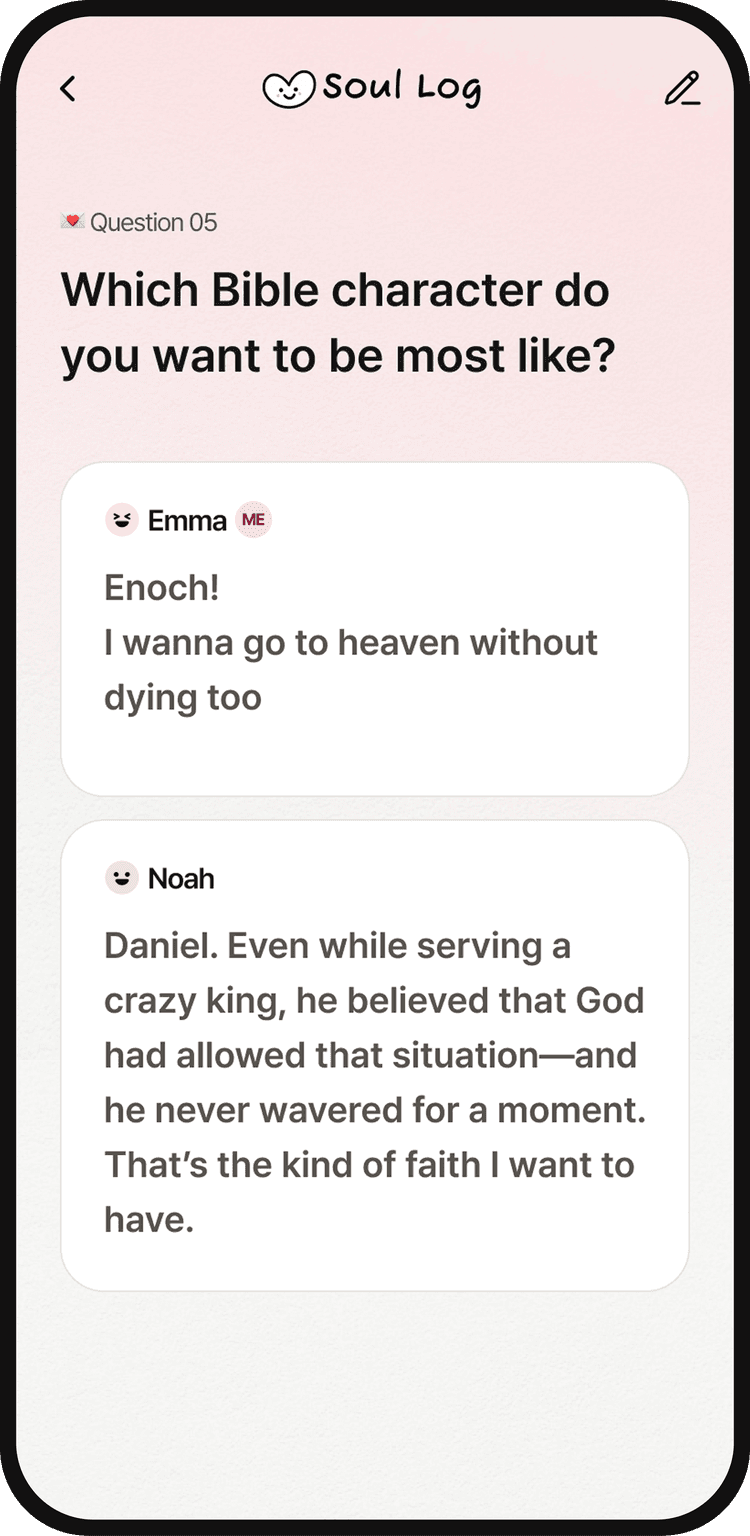Tap the love letter envelope icon
The image size is (750, 1536).
(x=72, y=222)
